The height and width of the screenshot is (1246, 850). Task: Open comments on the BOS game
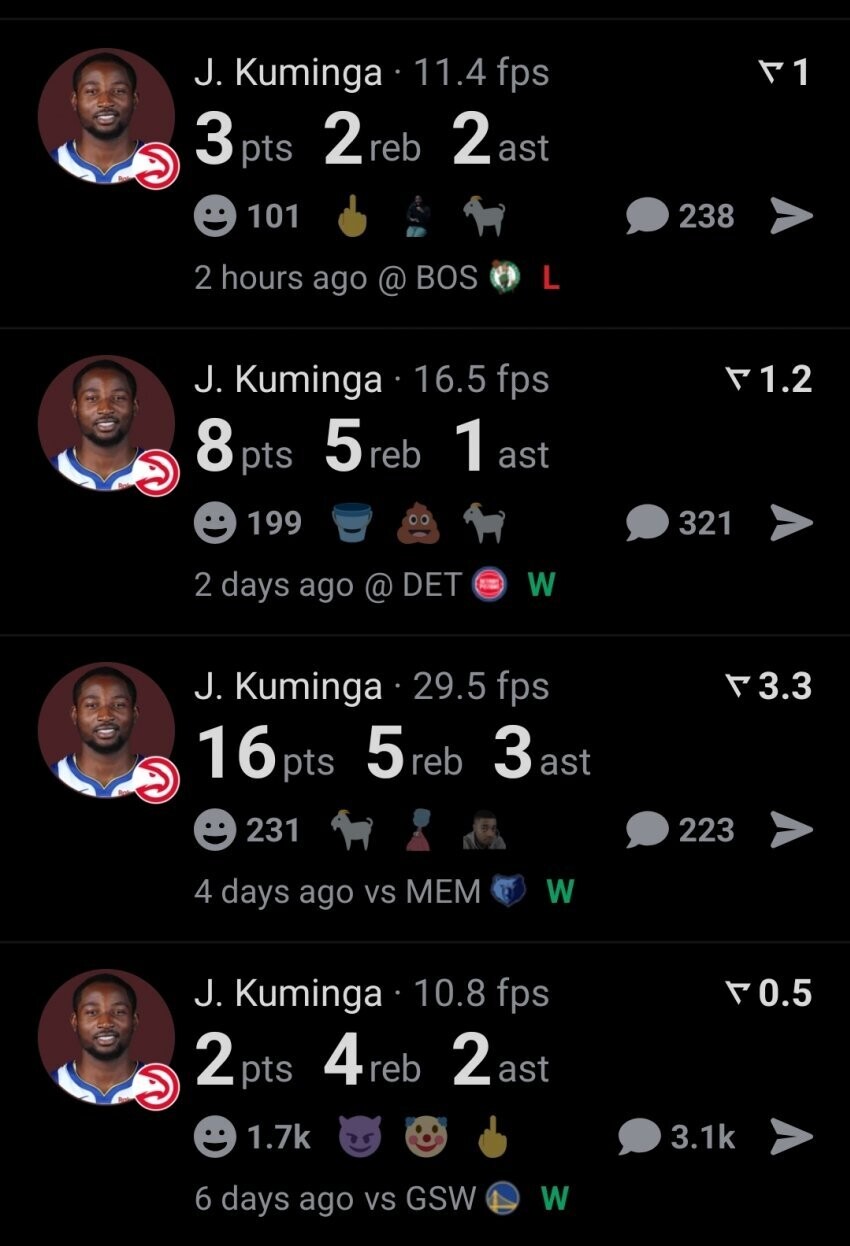[680, 216]
